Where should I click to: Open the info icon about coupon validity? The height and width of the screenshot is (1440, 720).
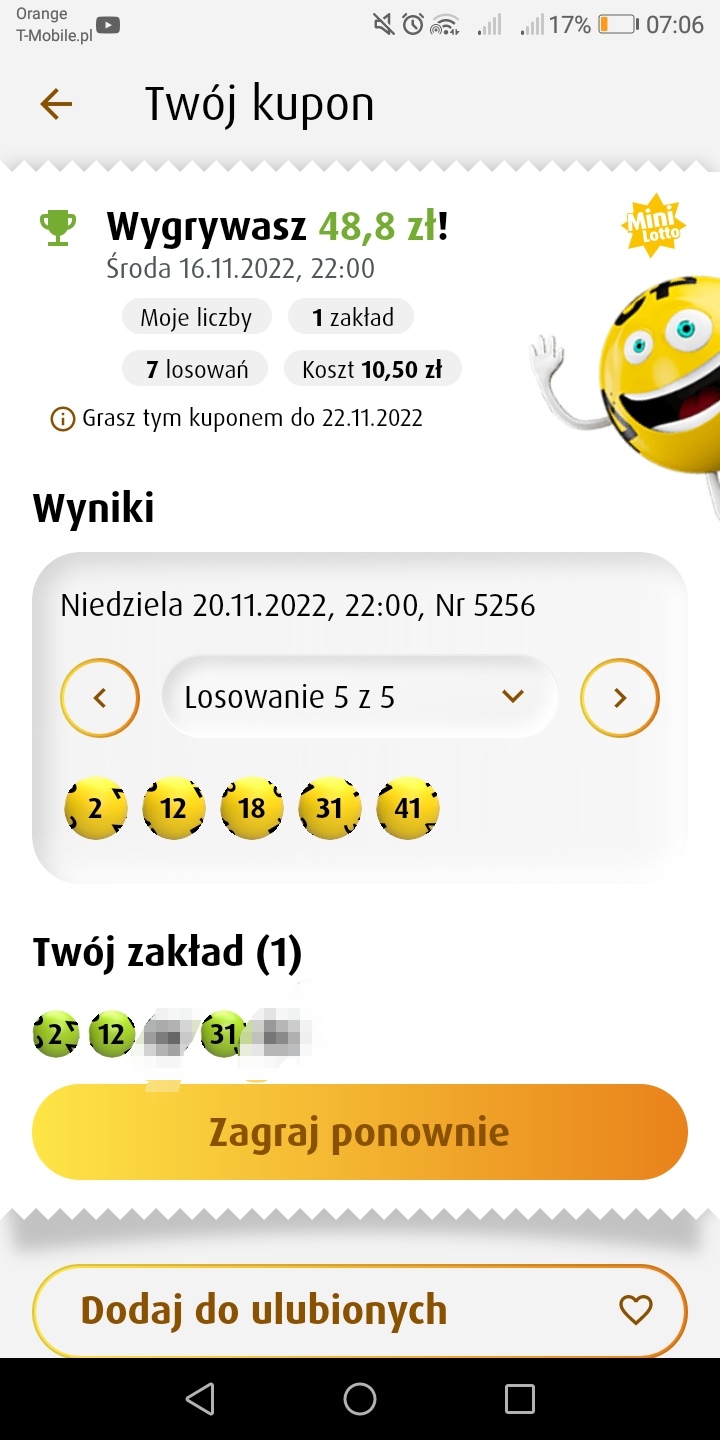point(62,418)
